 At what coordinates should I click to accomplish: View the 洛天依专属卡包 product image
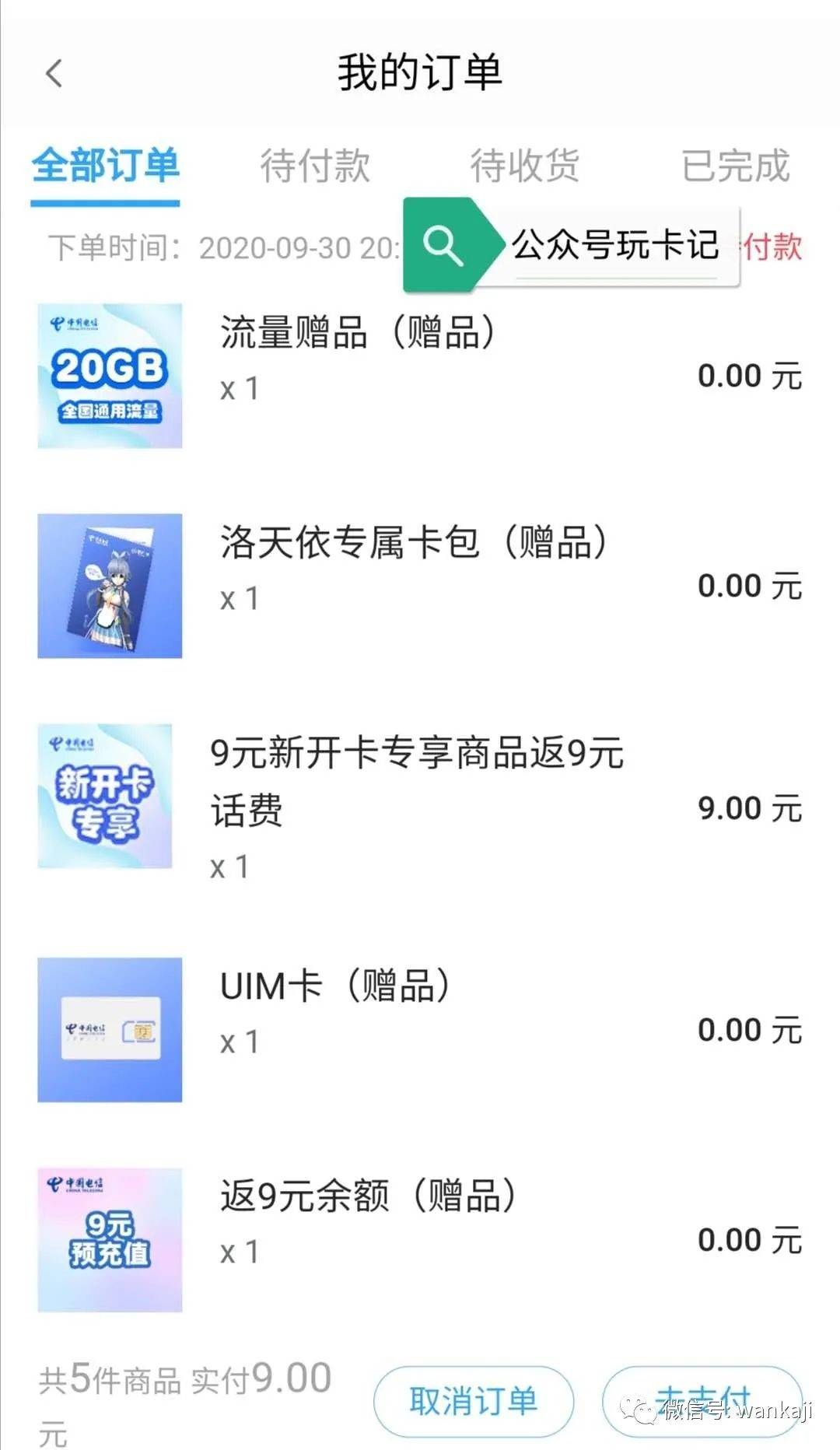pos(109,585)
